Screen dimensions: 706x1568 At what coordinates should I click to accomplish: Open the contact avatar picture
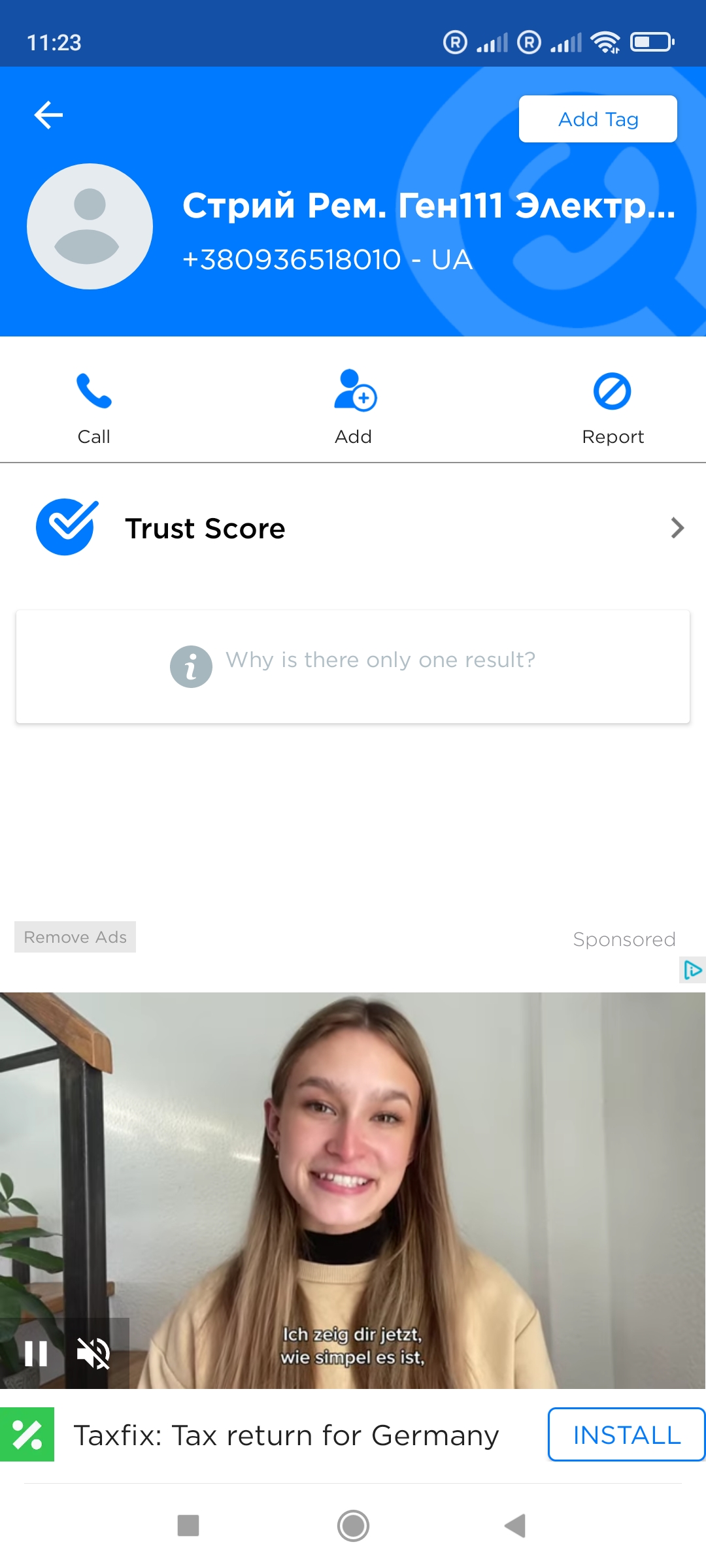click(90, 226)
